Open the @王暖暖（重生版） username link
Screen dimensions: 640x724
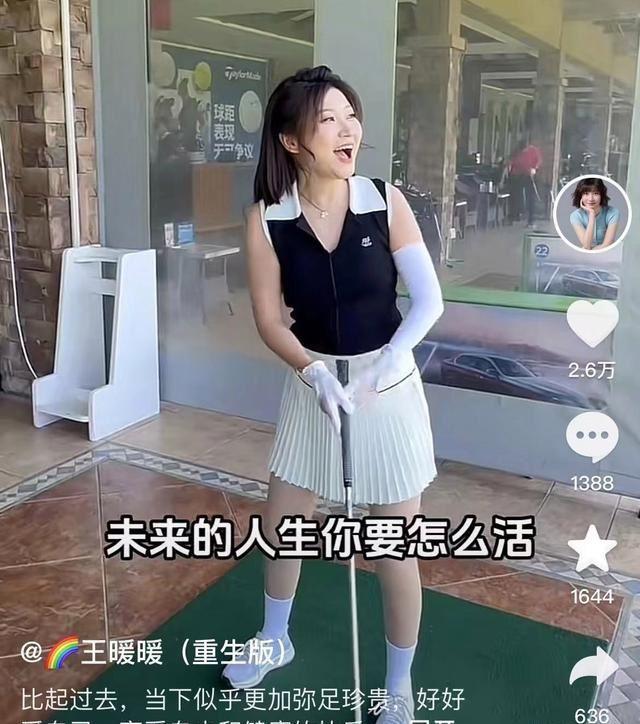coord(150,651)
